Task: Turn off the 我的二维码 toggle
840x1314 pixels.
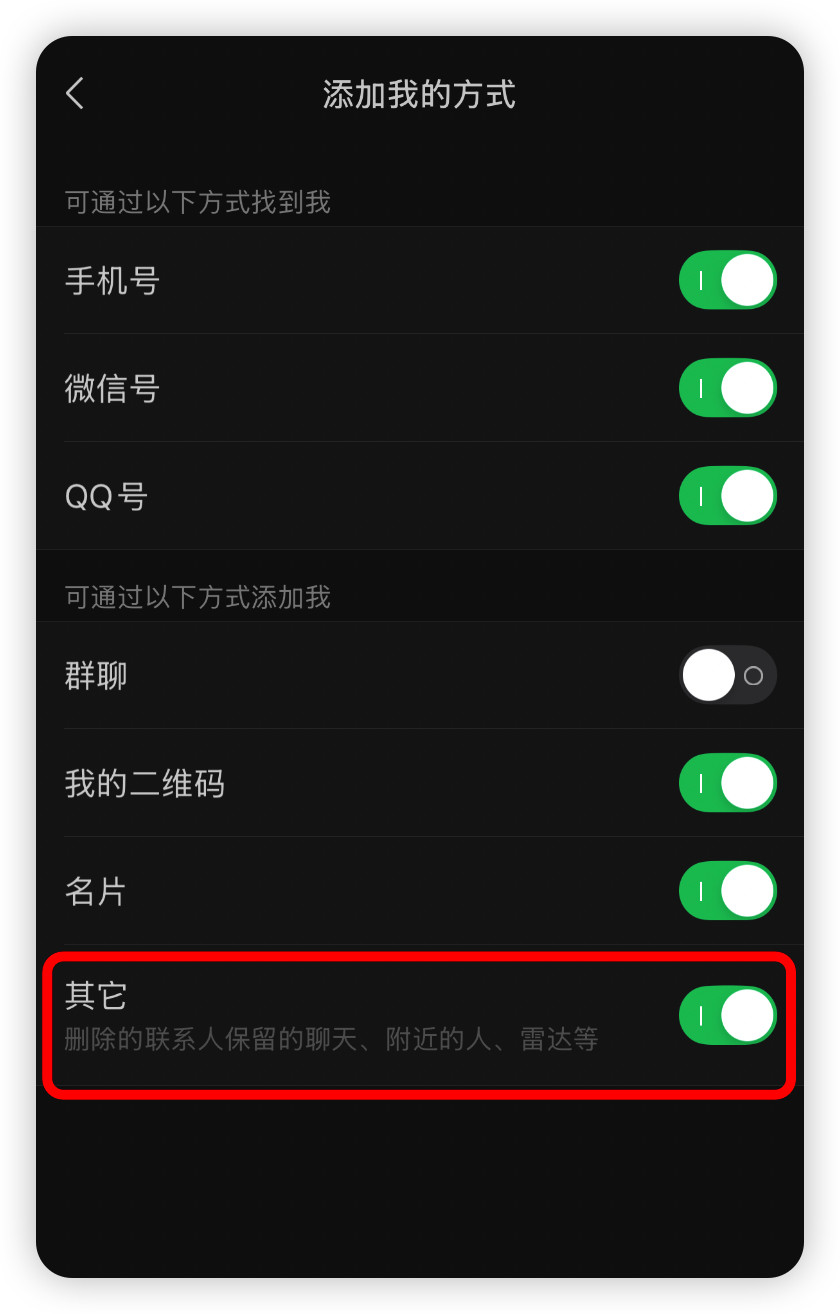Action: tap(727, 783)
